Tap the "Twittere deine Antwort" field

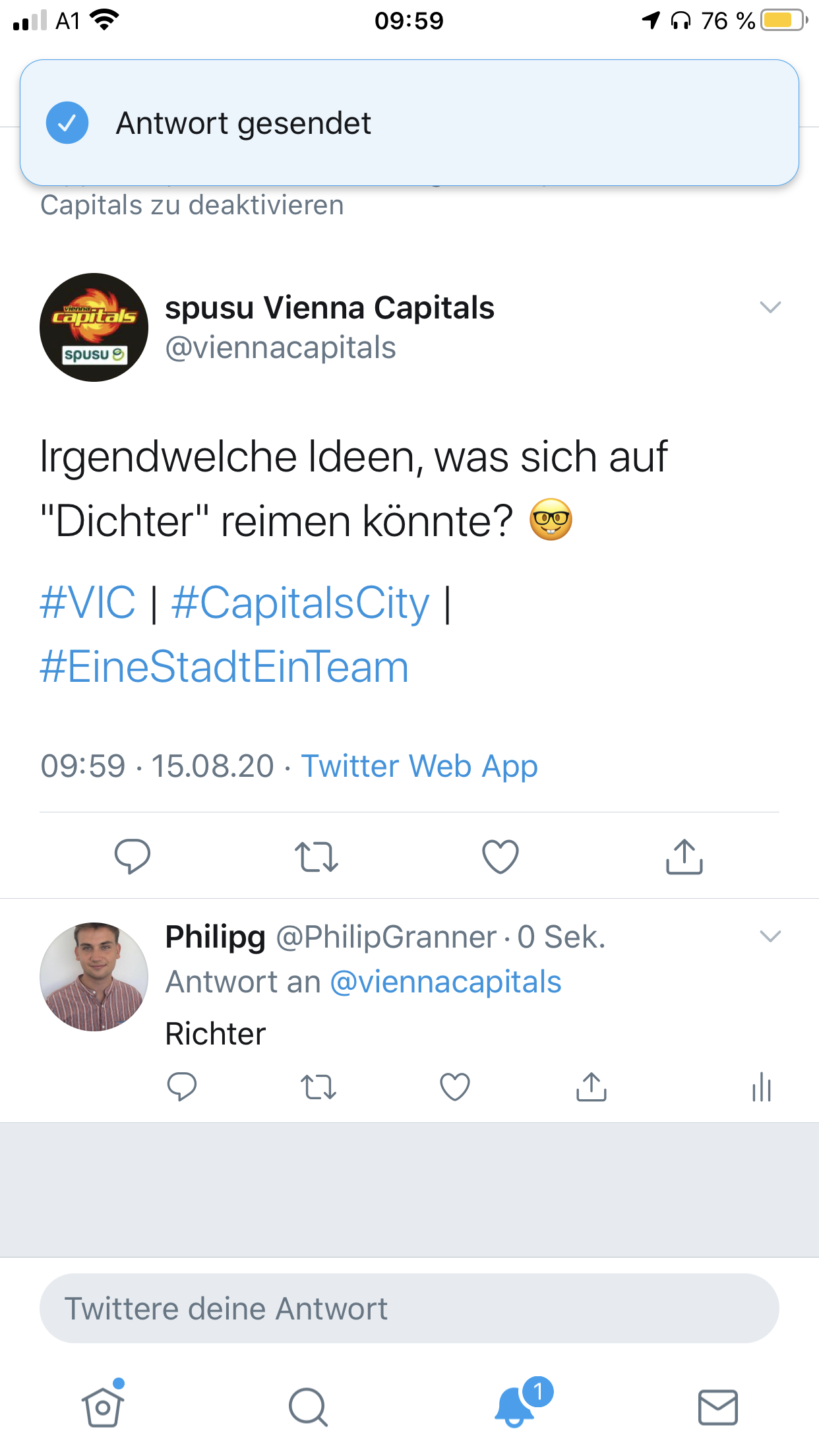pyautogui.click(x=409, y=1309)
